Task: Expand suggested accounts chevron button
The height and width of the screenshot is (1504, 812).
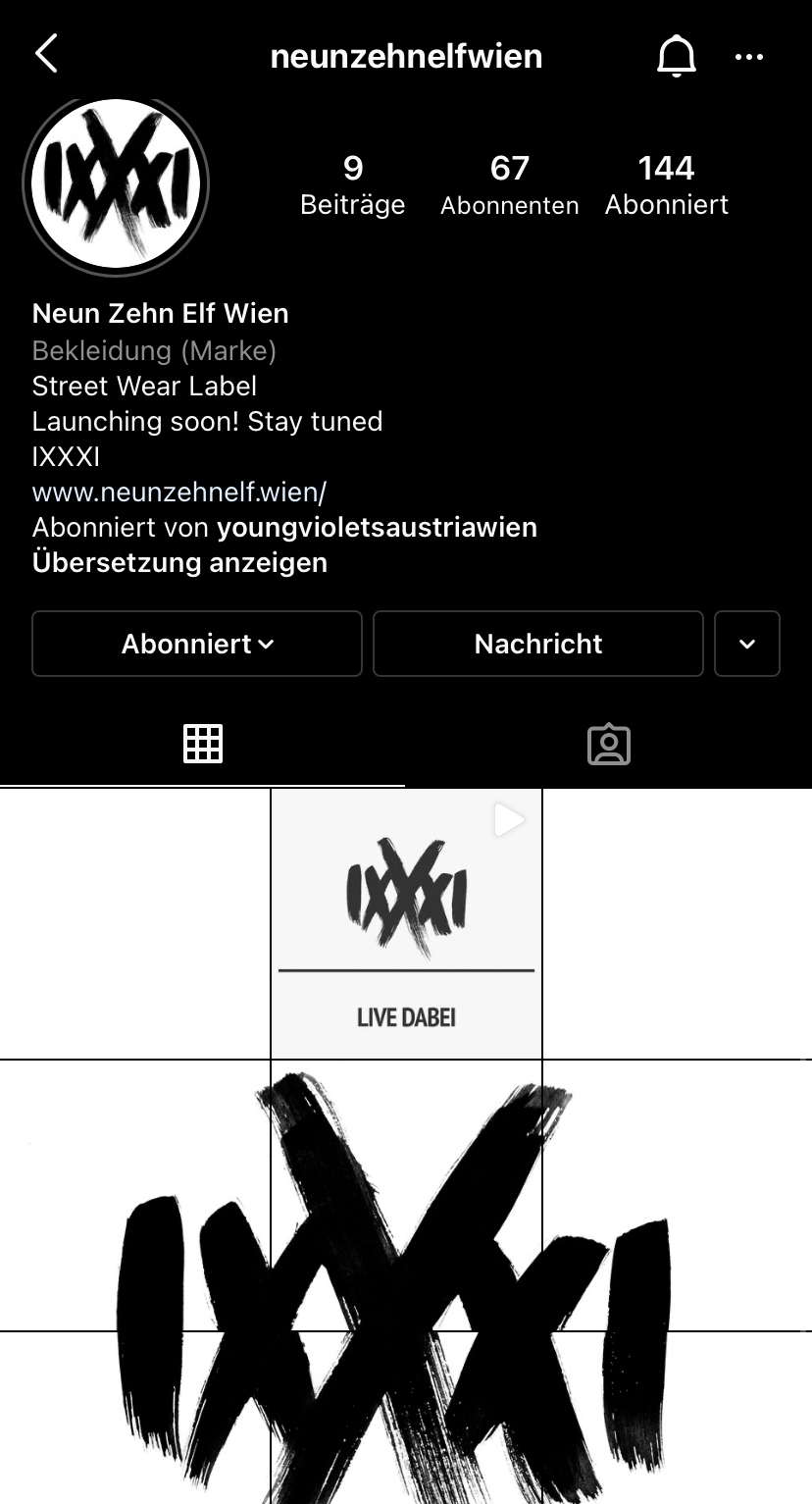Action: tap(747, 644)
